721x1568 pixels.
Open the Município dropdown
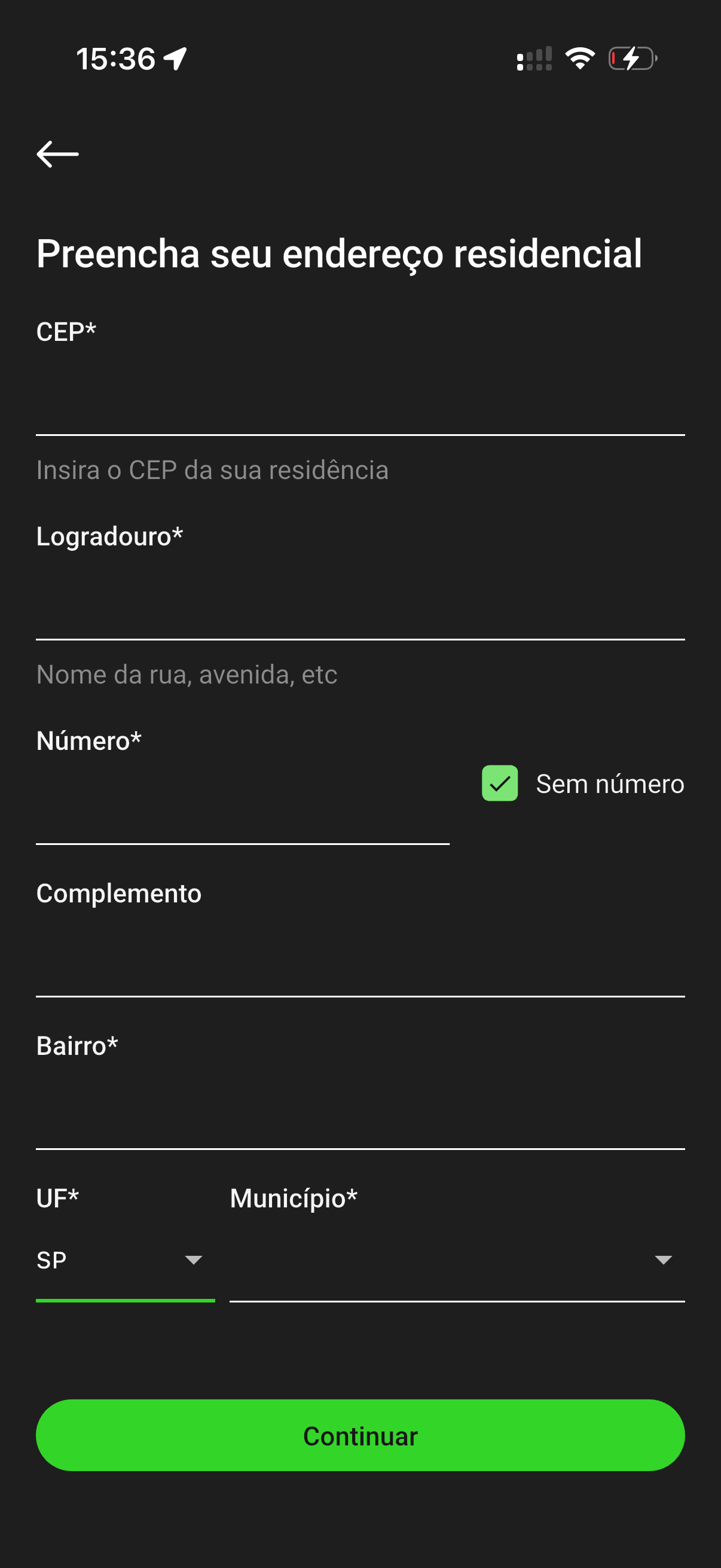pyautogui.click(x=456, y=1260)
